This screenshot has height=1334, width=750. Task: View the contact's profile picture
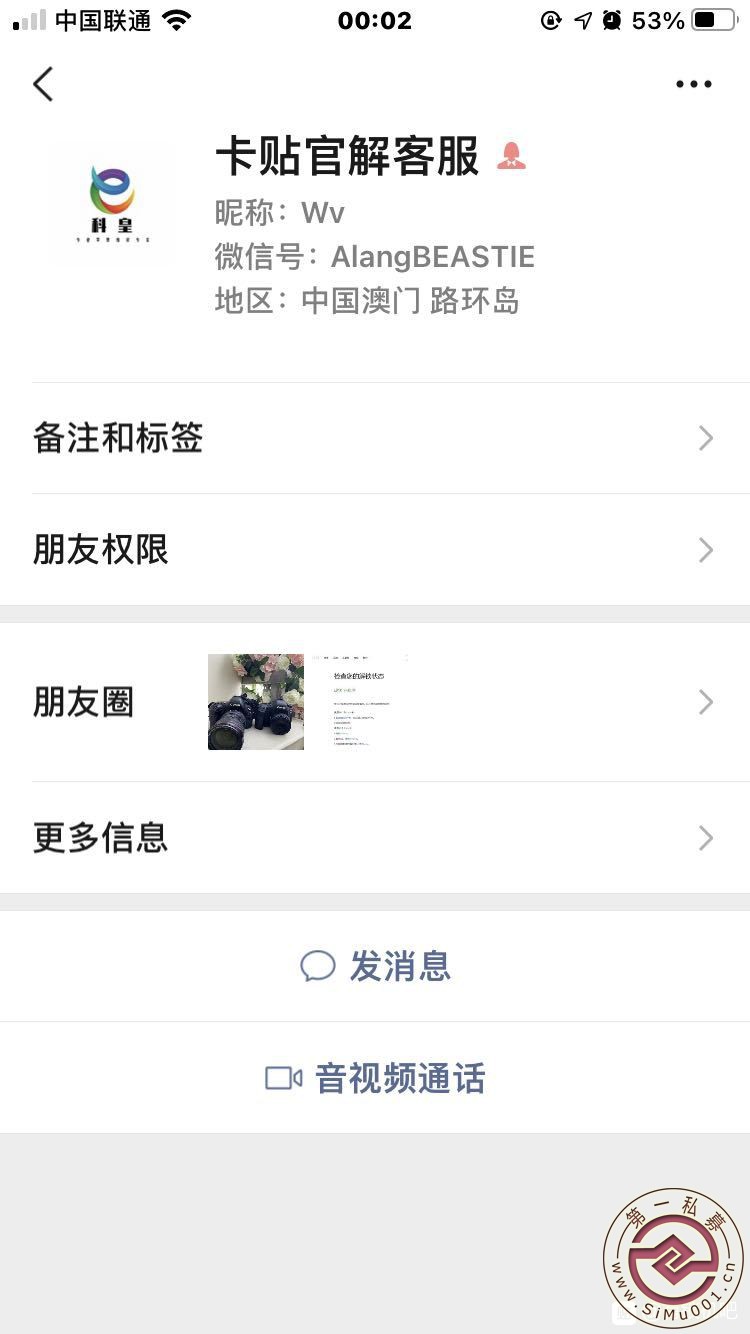(x=112, y=205)
